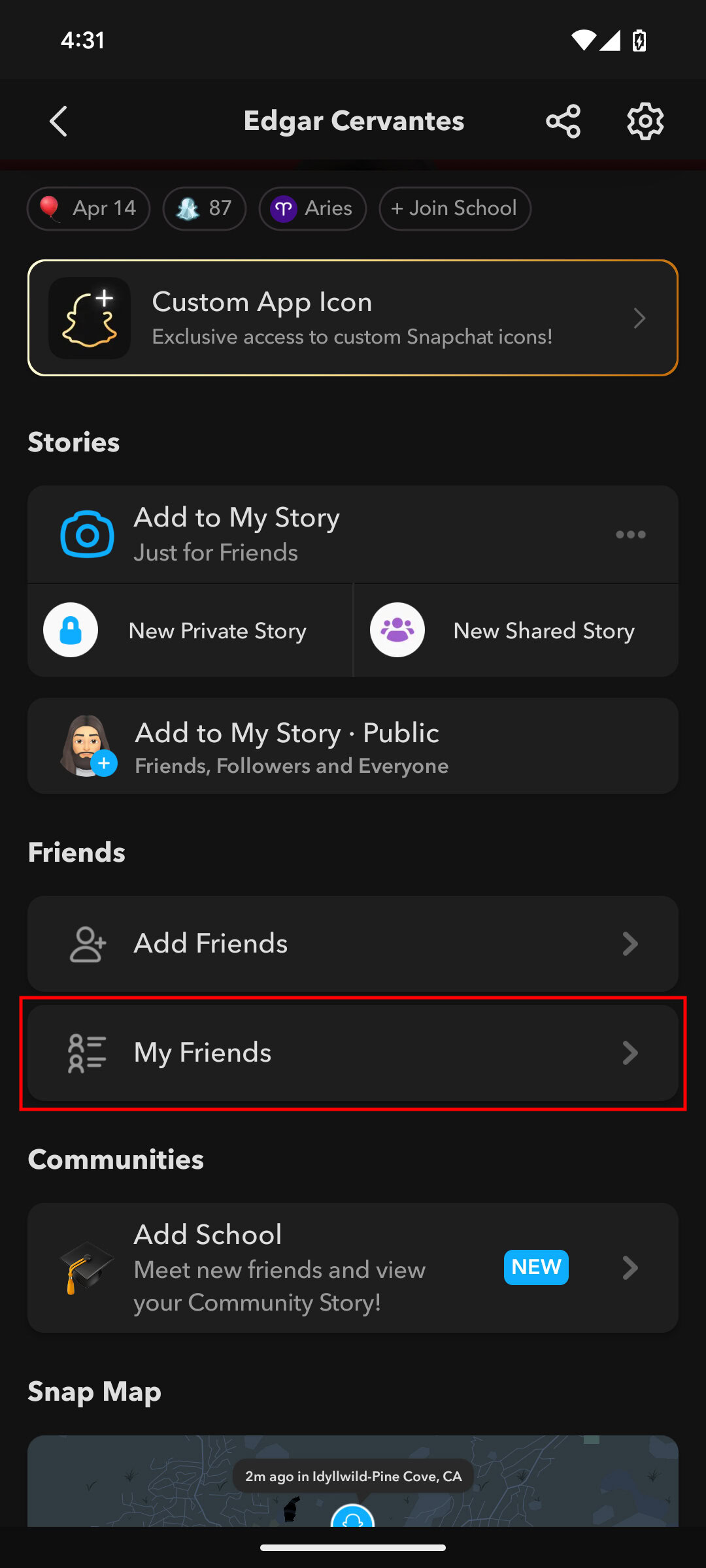Screen dimensions: 706x1568
Task: Open the three-dot menu on Add to My Story
Action: [630, 534]
